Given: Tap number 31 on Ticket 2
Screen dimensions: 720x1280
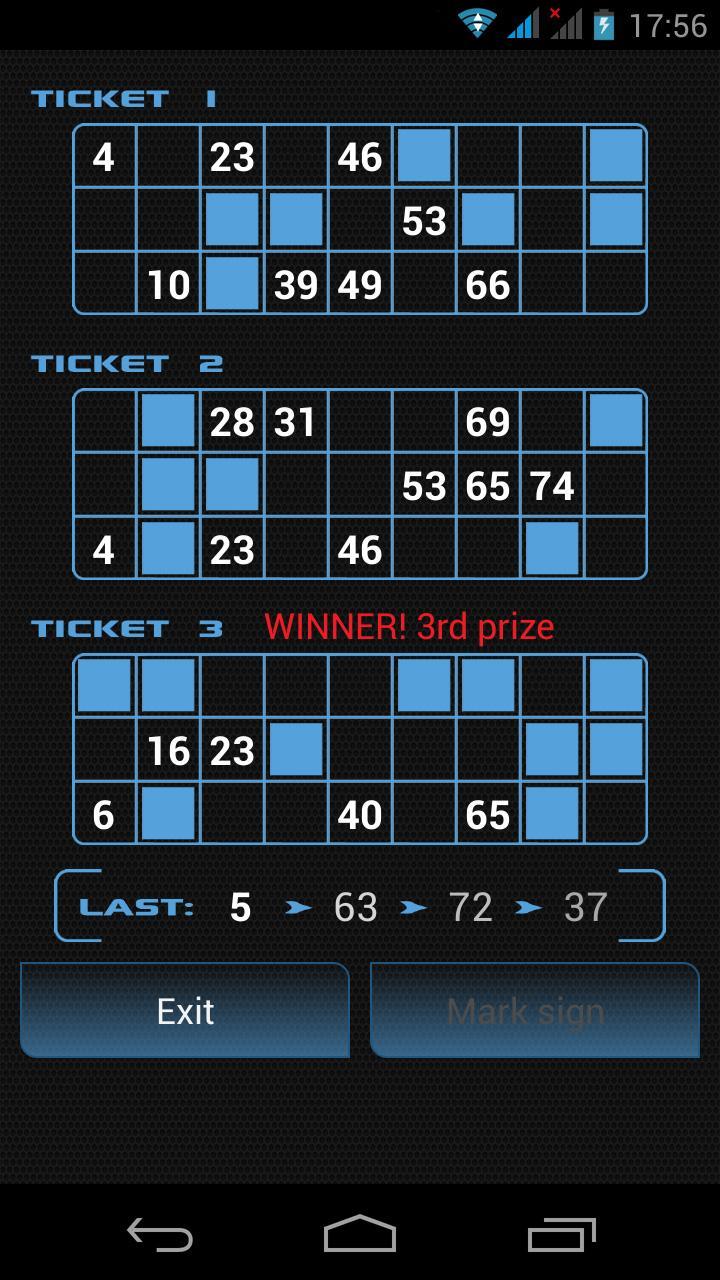Looking at the screenshot, I should click(296, 422).
